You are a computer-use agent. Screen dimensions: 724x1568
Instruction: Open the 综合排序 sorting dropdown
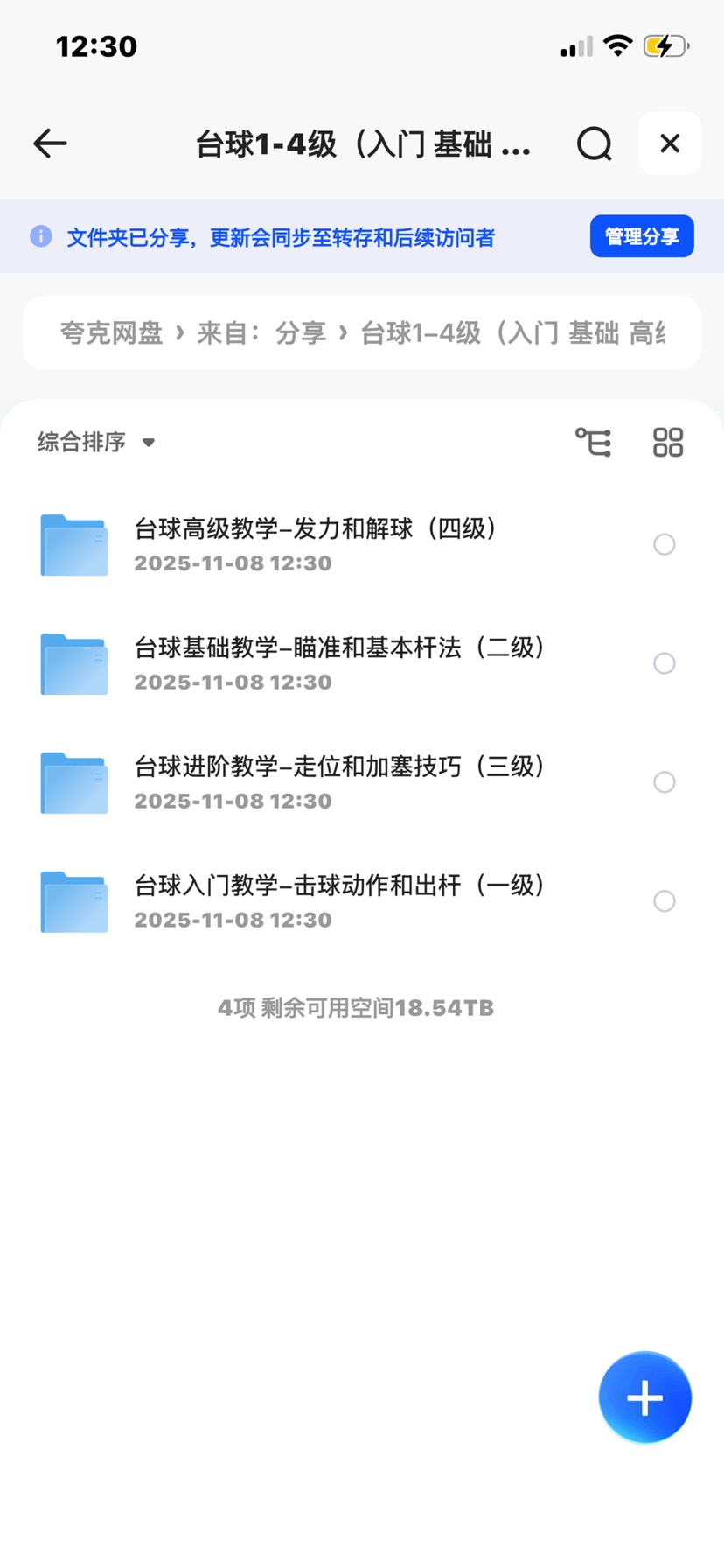click(x=83, y=442)
